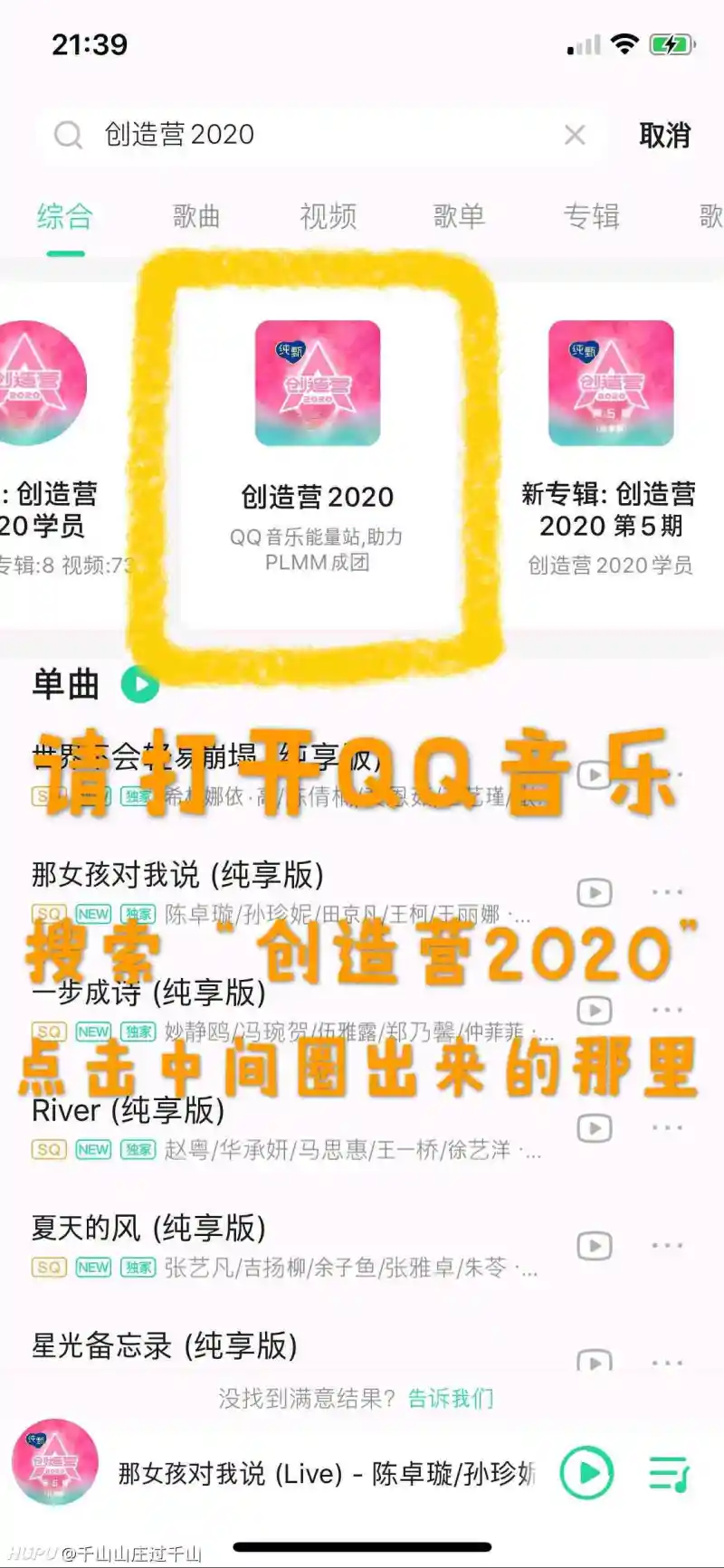Switch to the 专辑 tab
This screenshot has width=724, height=1568.
[591, 216]
